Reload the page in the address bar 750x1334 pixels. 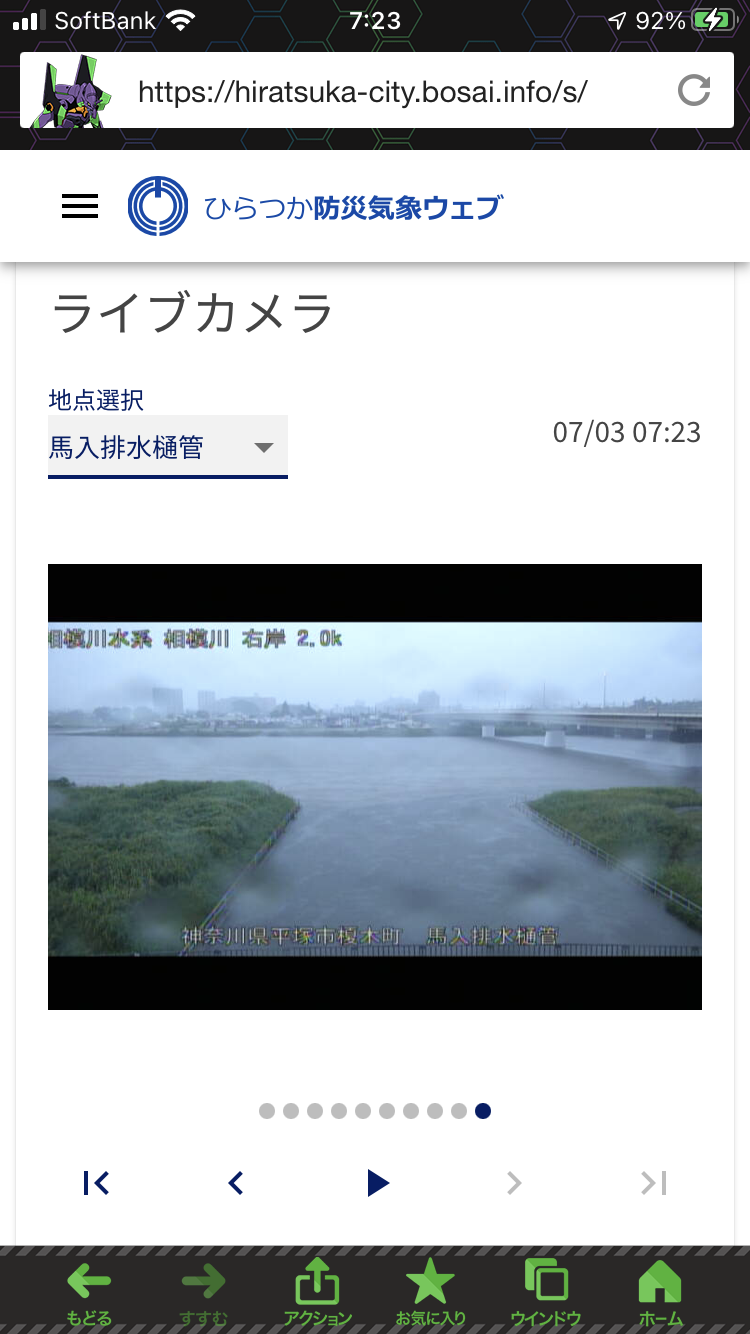[693, 91]
